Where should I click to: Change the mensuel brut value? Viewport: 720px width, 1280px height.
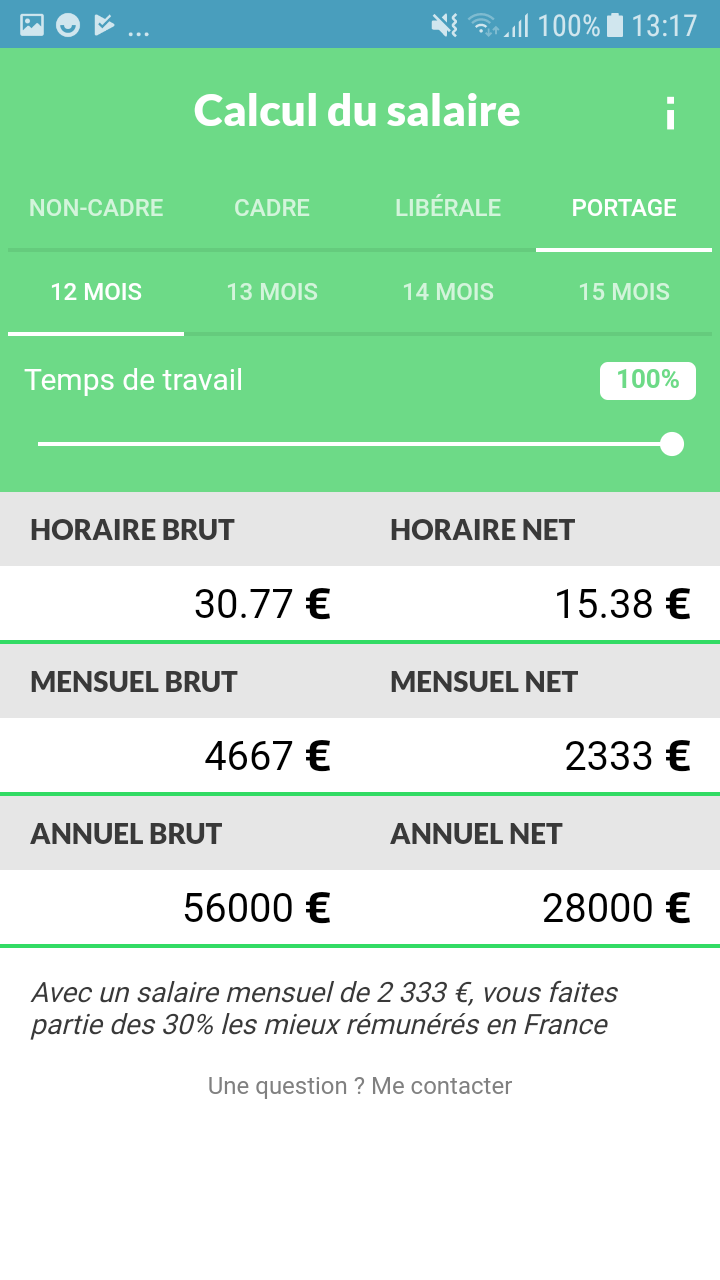249,756
